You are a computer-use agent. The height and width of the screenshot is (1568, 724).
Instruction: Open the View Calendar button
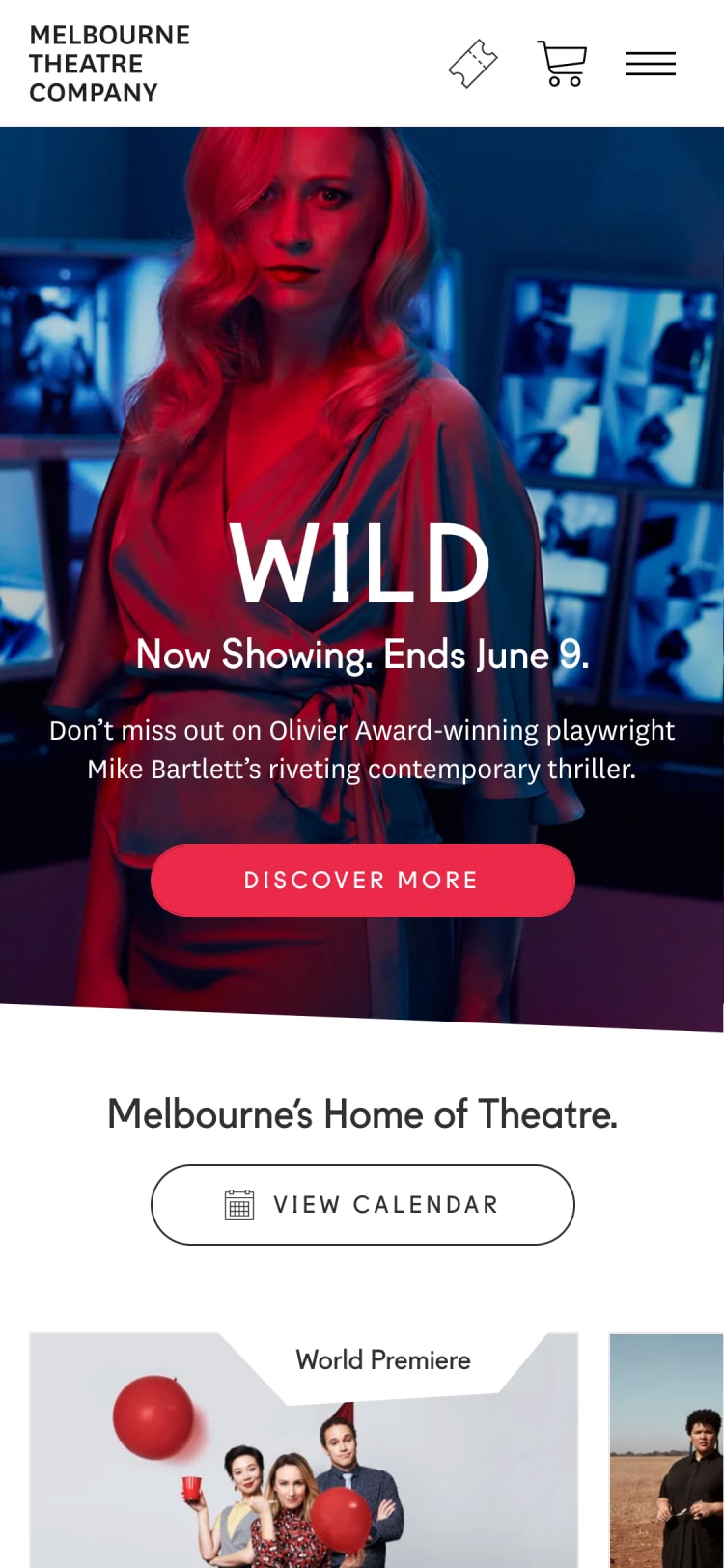click(362, 1204)
